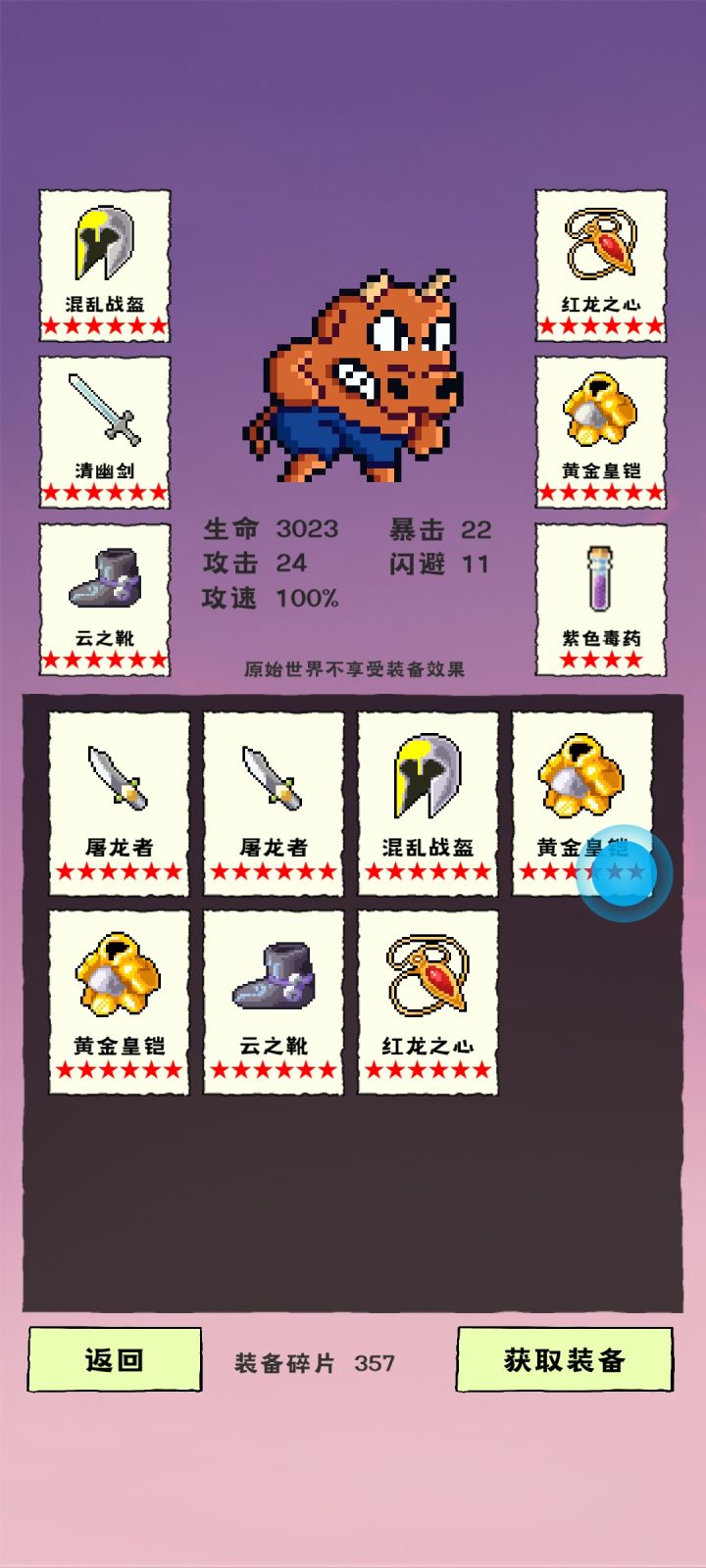This screenshot has width=706, height=1568.
Task: Select the equipped 混乱战盔 helmet card
Action: tap(103, 265)
